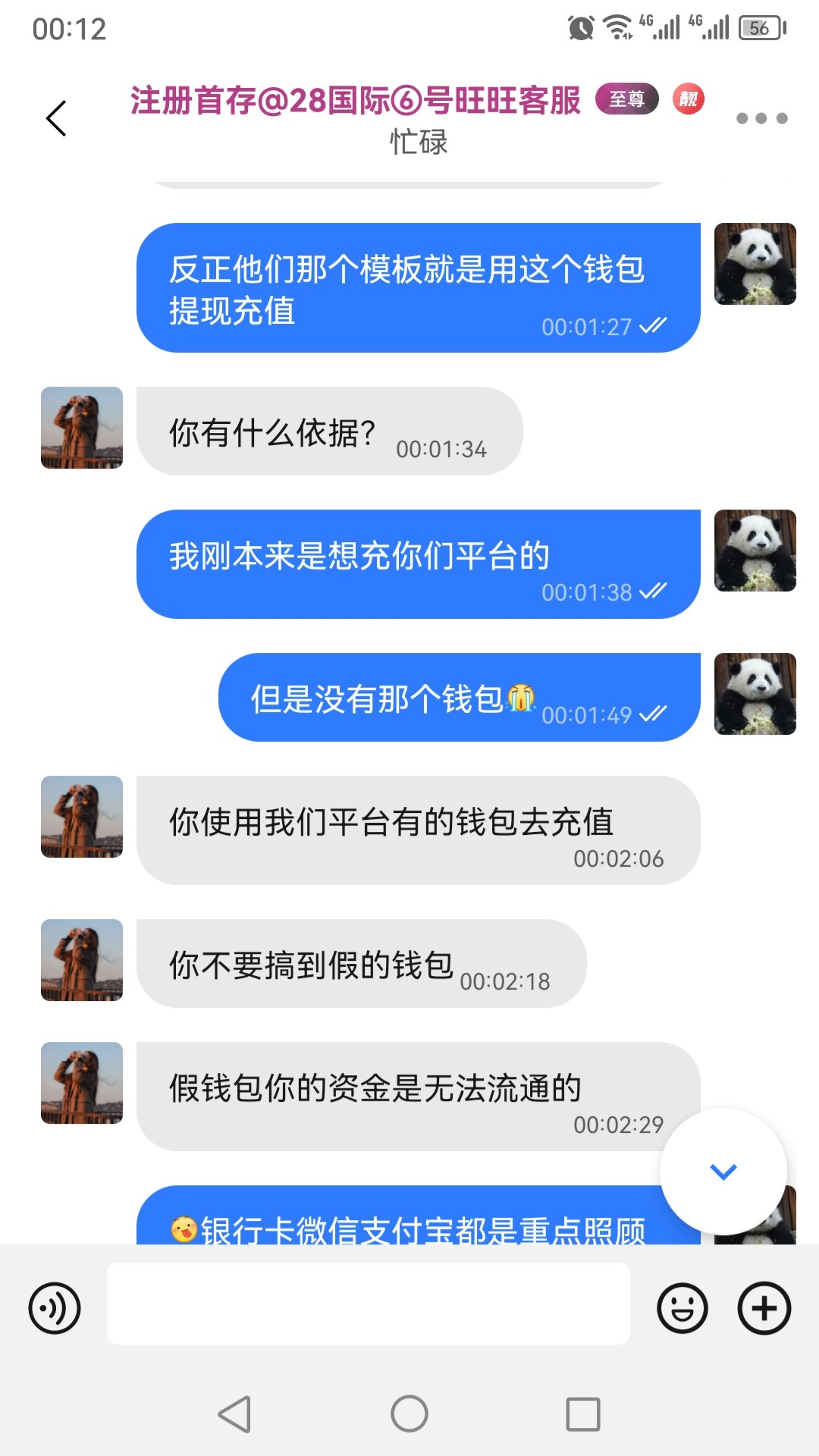The height and width of the screenshot is (1456, 819).
Task: Switch to voice message input
Action: coord(55,1308)
